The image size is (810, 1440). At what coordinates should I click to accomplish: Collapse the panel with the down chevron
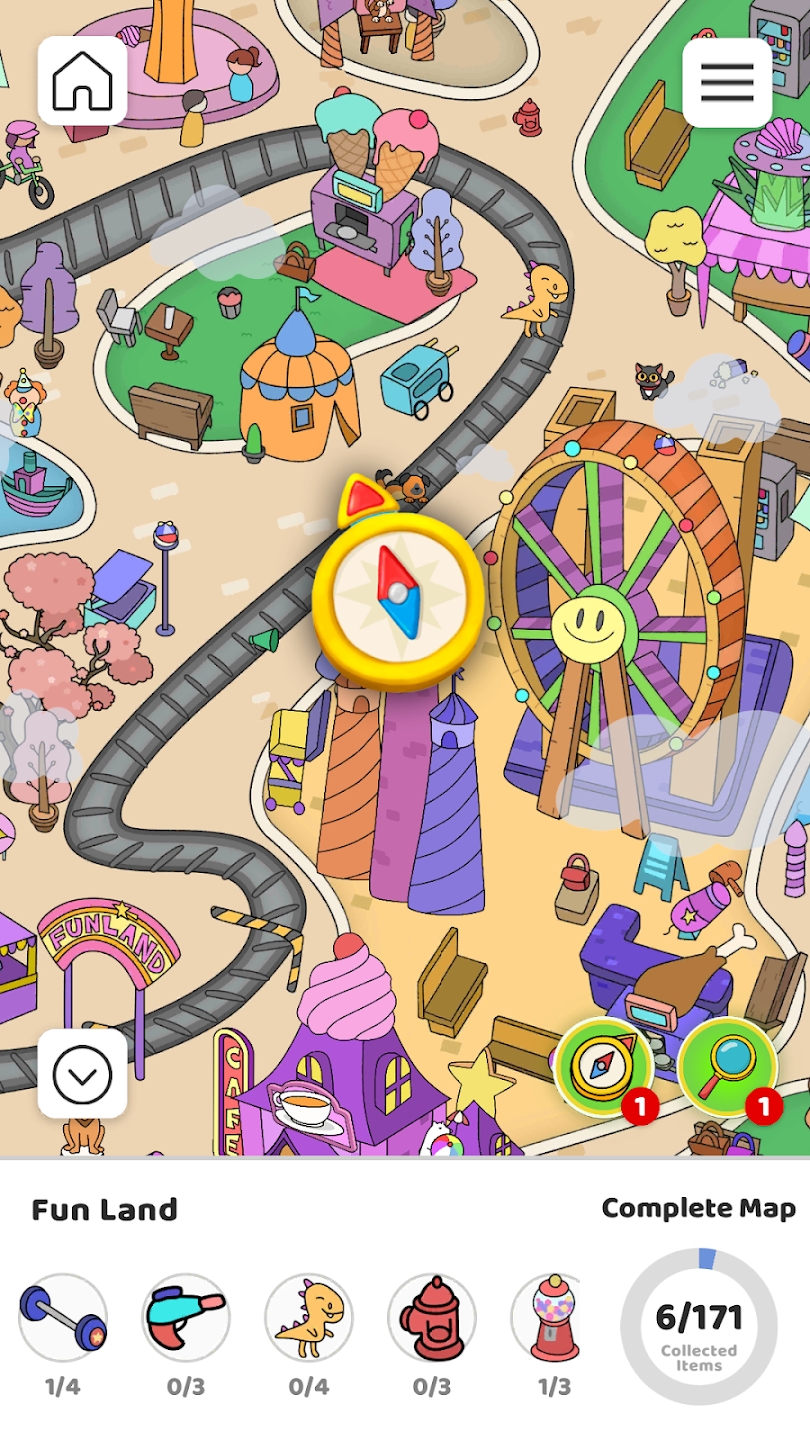coord(82,1074)
